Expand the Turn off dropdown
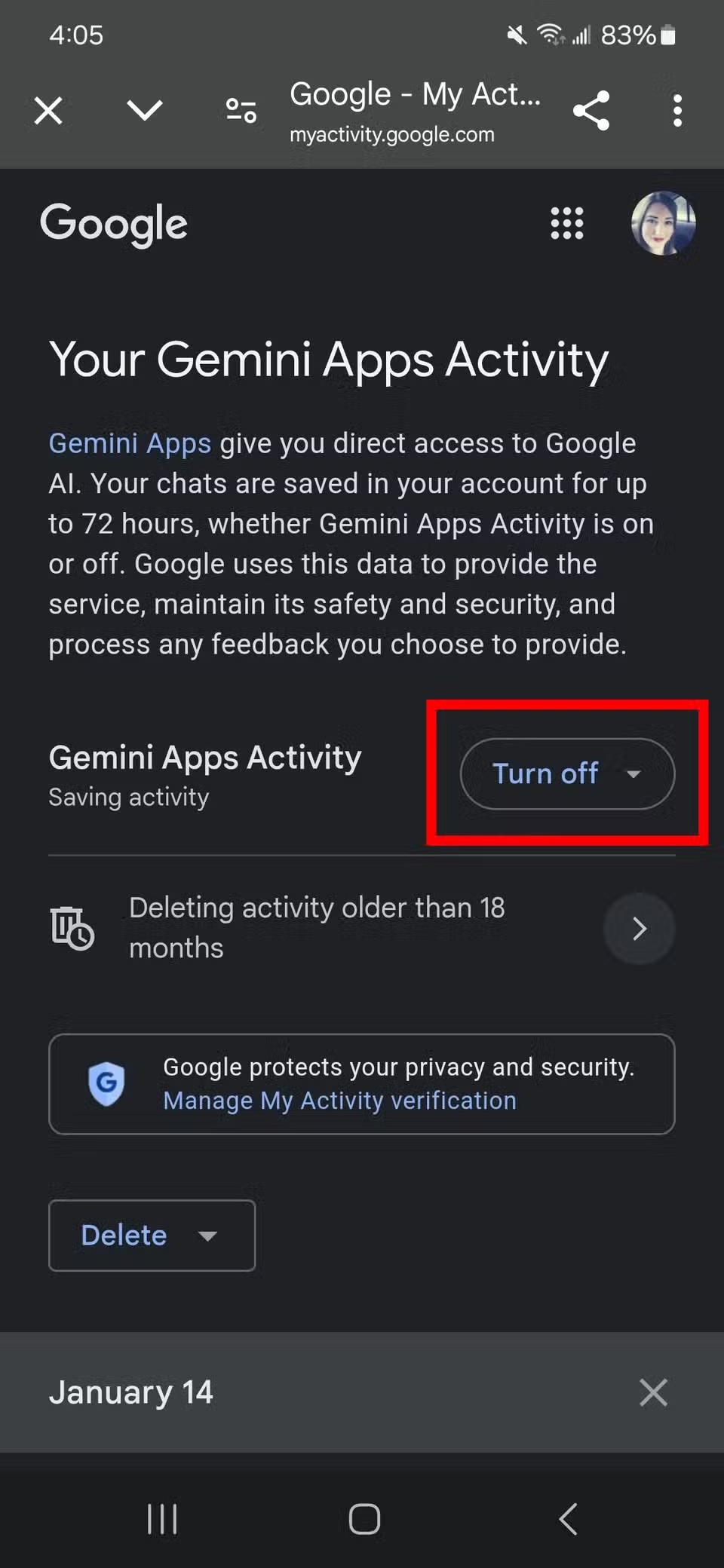This screenshot has width=724, height=1568. coord(567,773)
